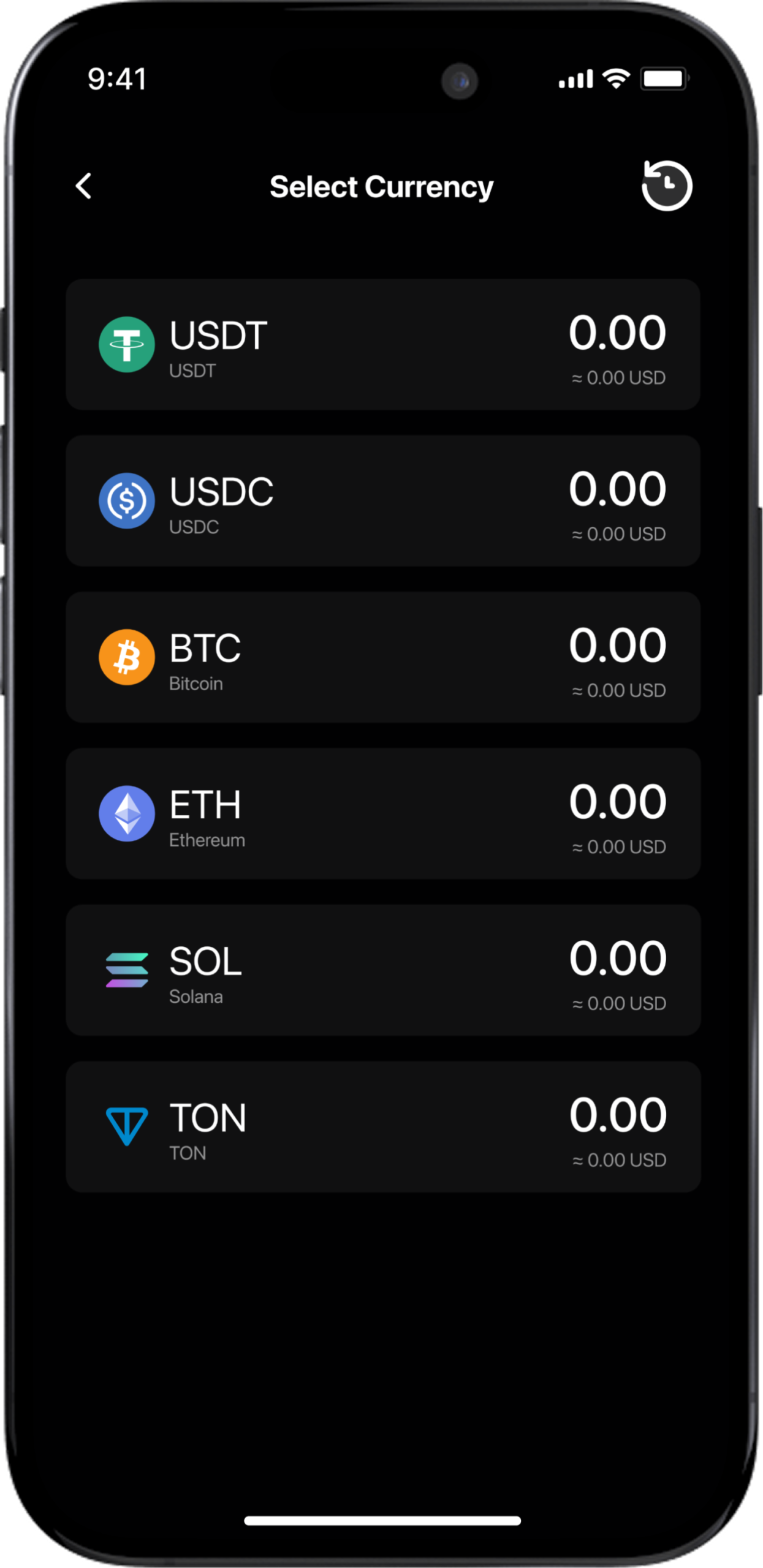Screen dimensions: 763x1568
Task: Choose USDC from the currency list
Action: tap(382, 501)
